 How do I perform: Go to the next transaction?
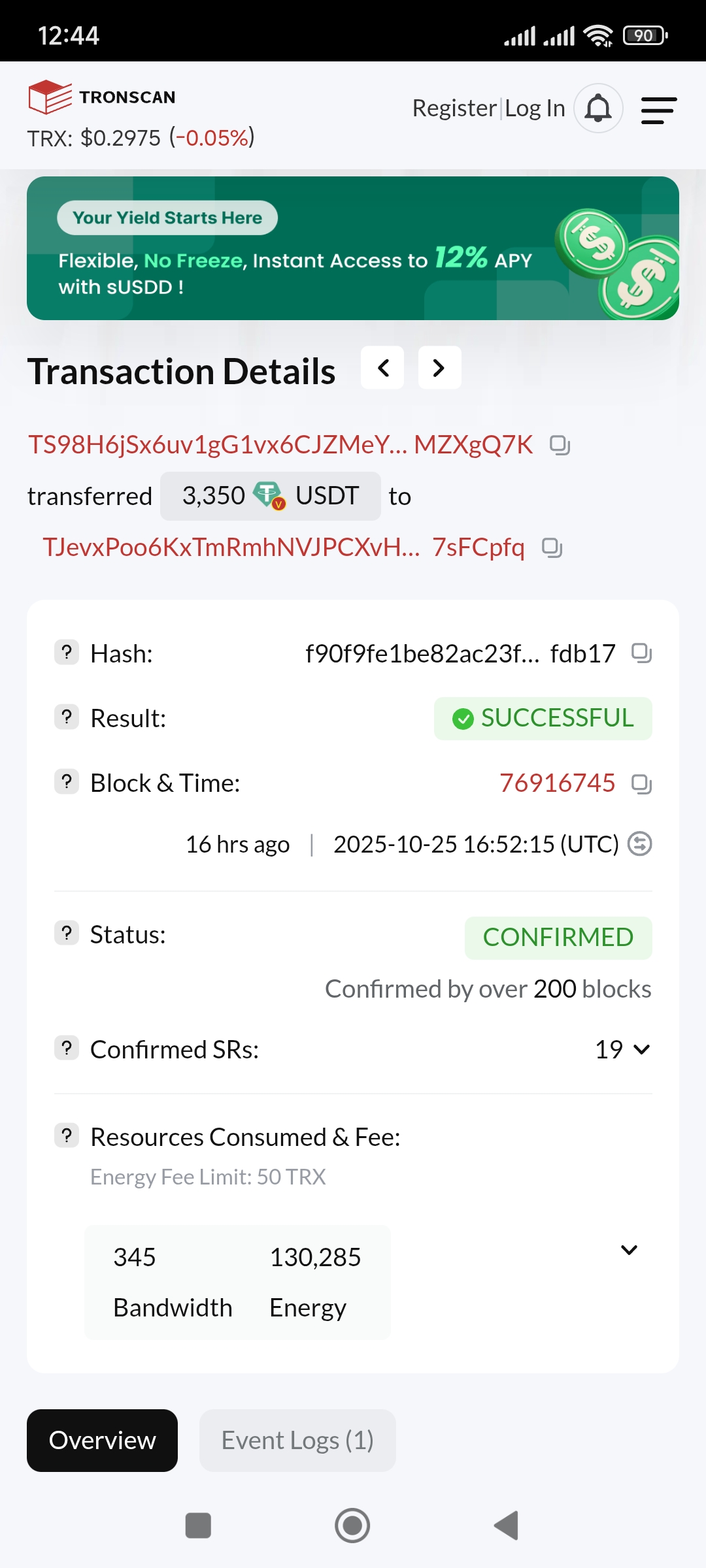(439, 368)
